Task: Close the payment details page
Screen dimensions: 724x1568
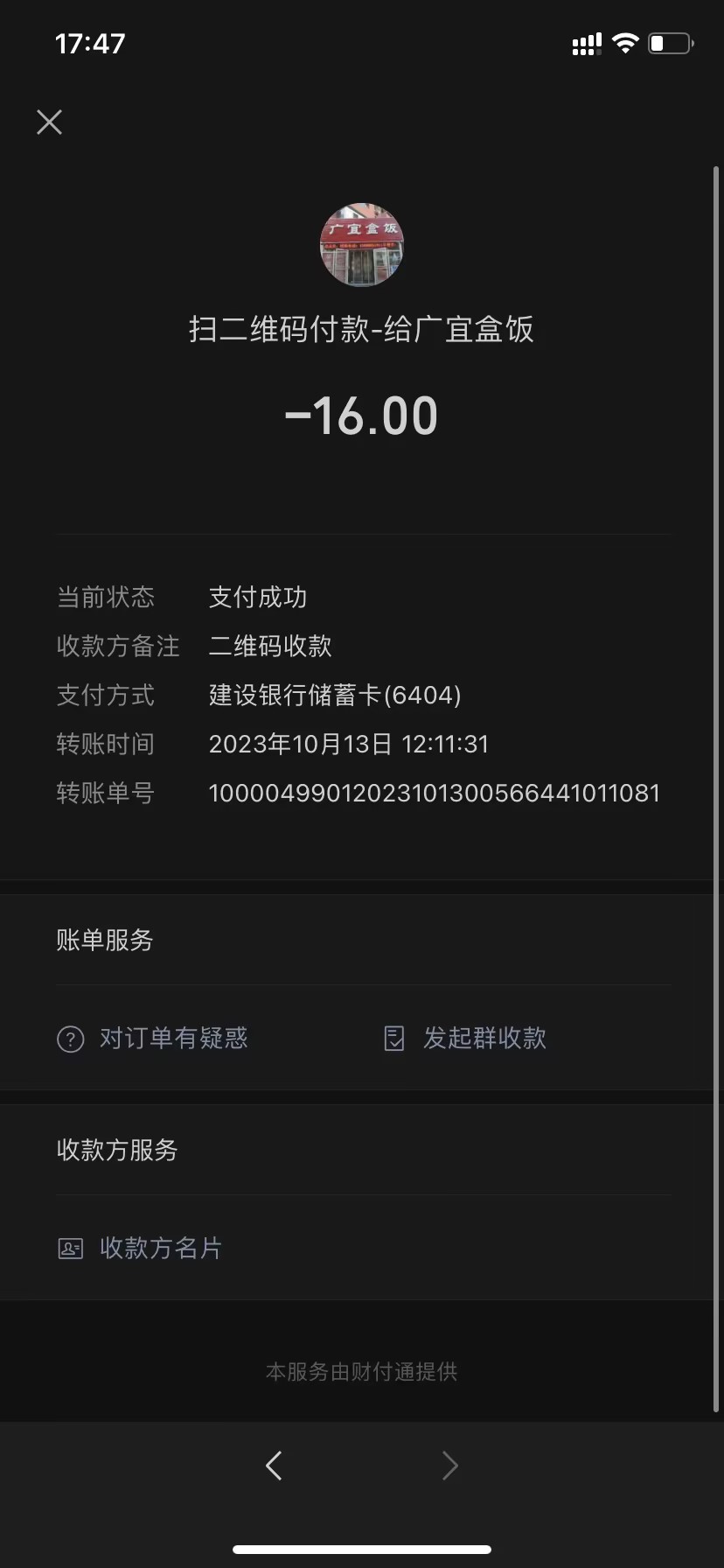Action: [50, 122]
